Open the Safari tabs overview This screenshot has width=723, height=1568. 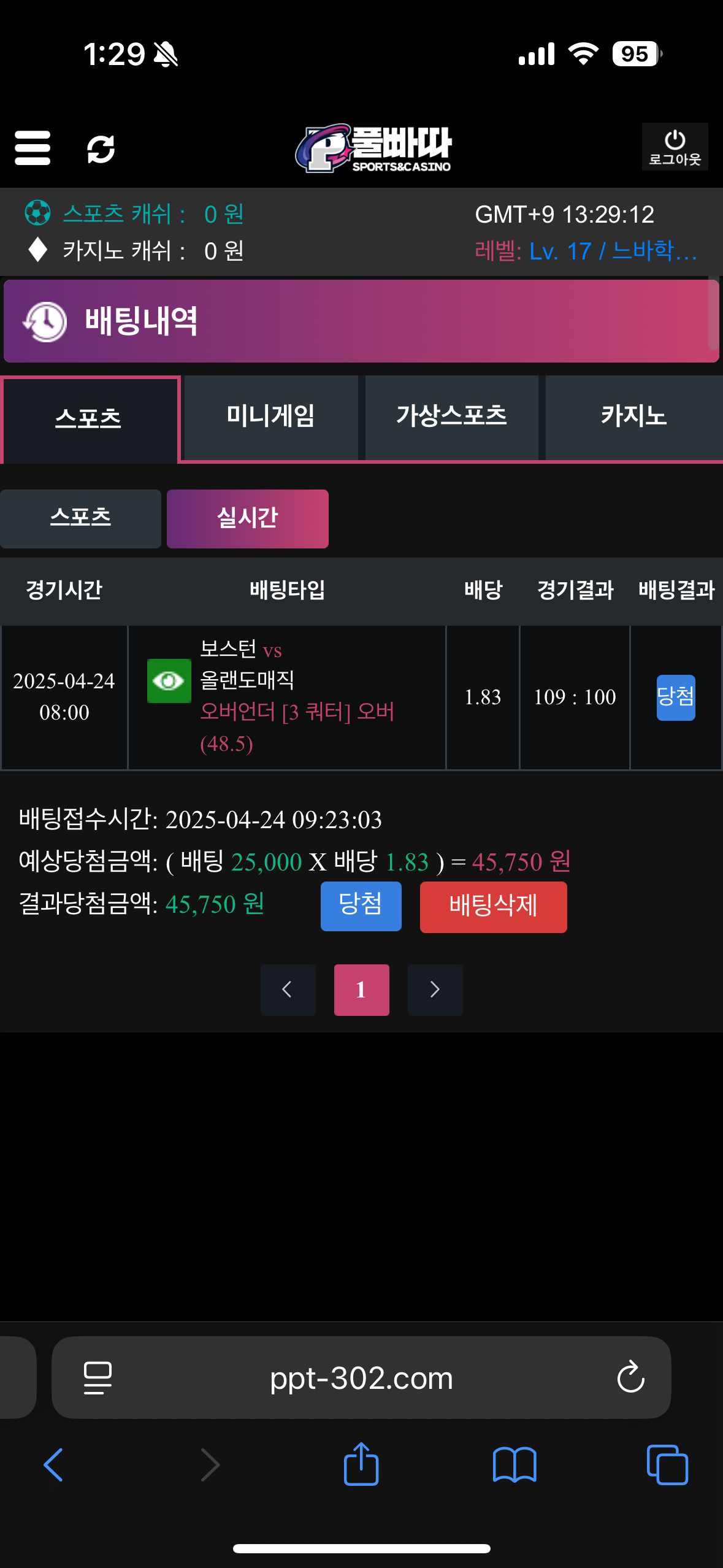coord(667,1465)
